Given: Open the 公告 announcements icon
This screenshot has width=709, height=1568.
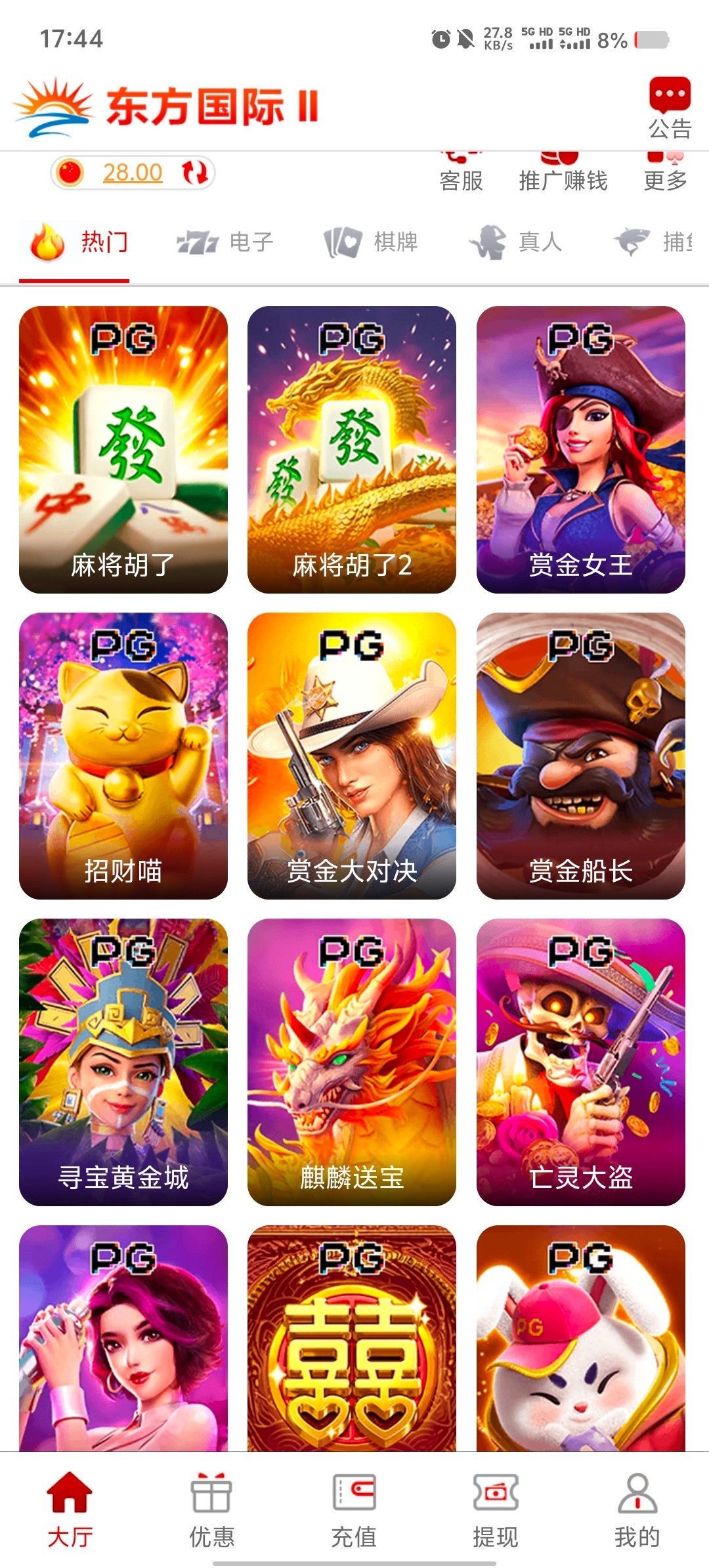Looking at the screenshot, I should coord(670,108).
